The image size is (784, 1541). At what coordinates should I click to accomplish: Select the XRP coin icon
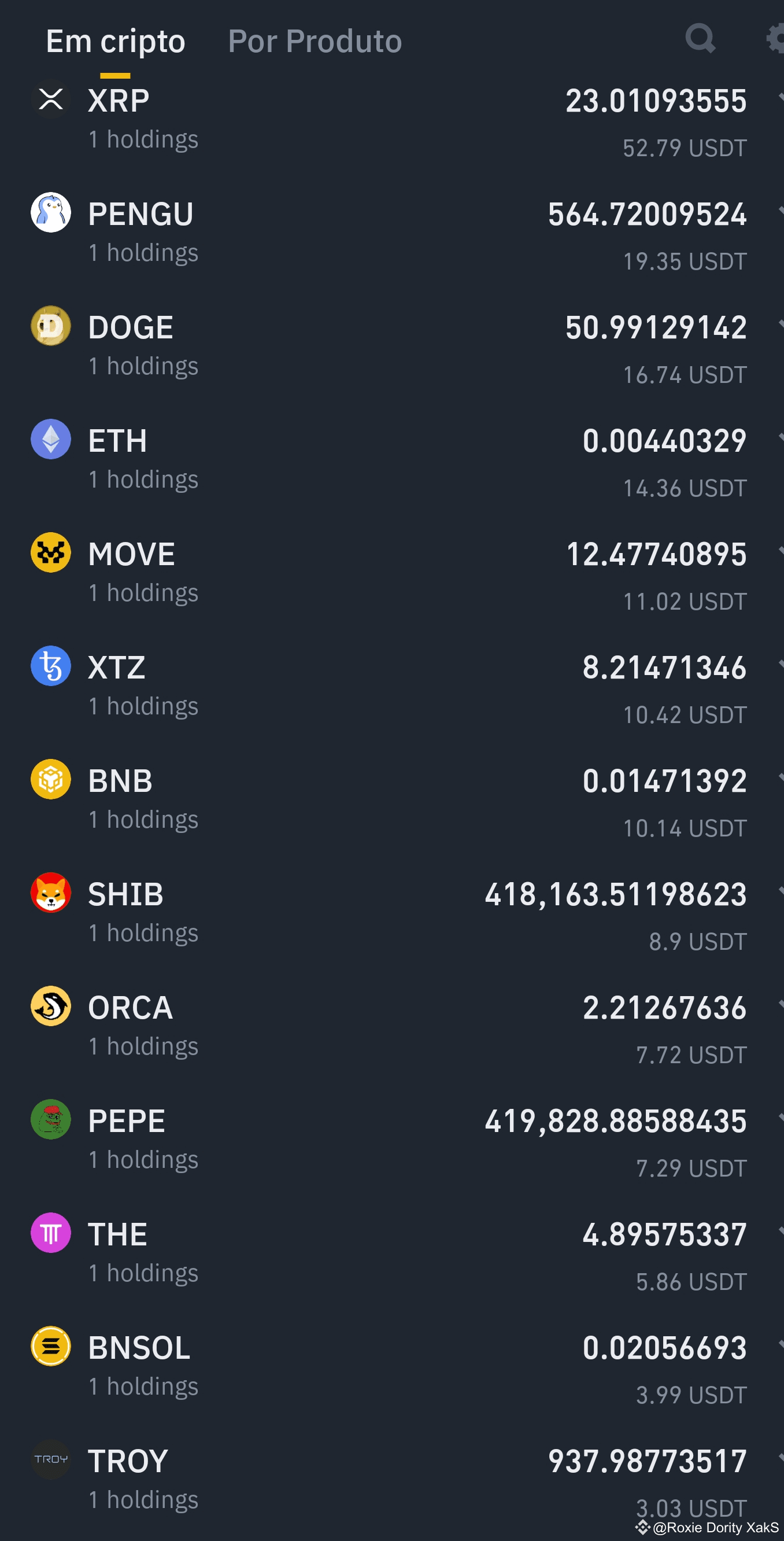point(50,99)
